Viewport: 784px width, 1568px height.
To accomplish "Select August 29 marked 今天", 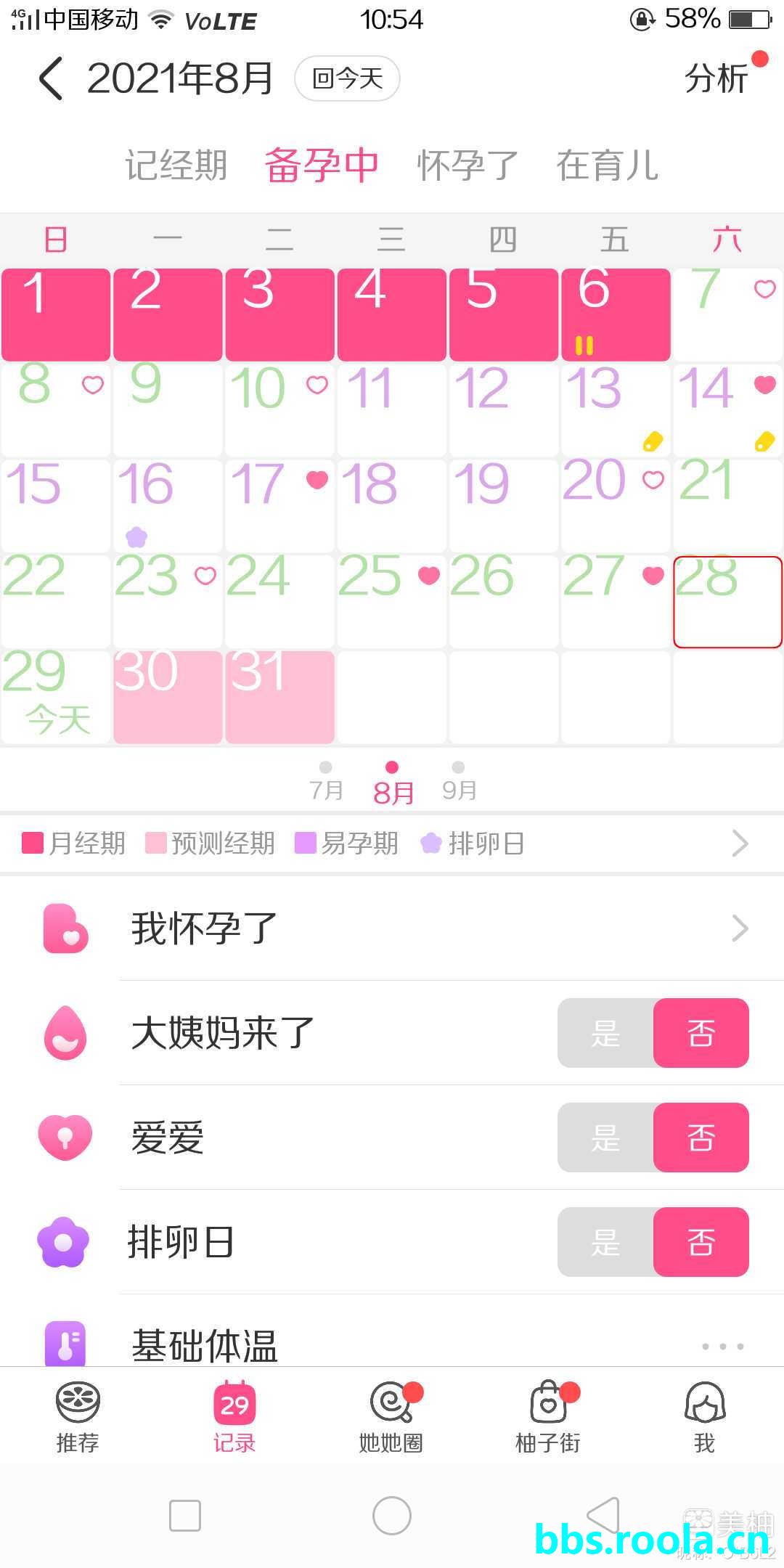I will tap(56, 695).
